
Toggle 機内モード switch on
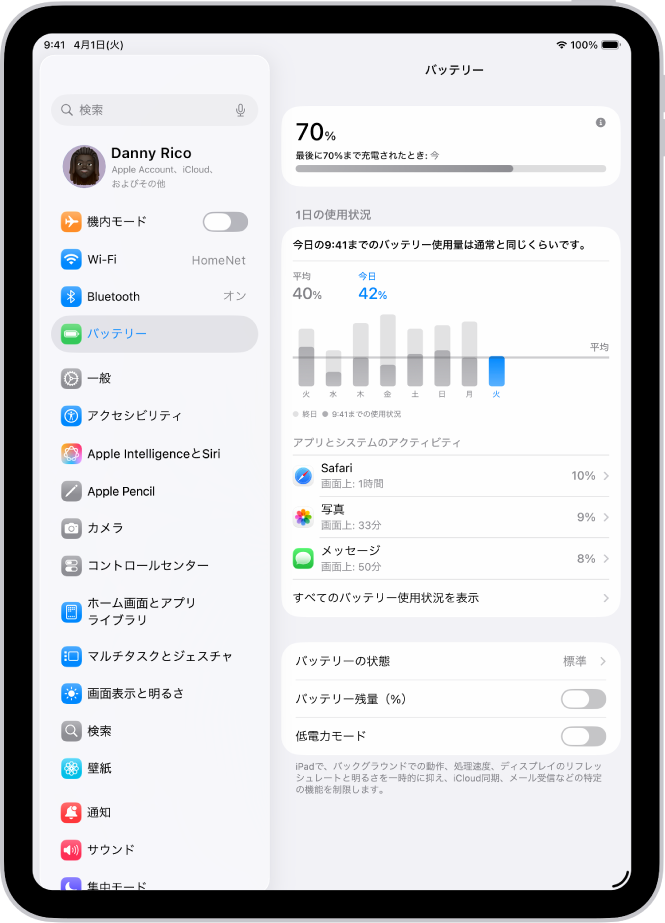point(225,222)
